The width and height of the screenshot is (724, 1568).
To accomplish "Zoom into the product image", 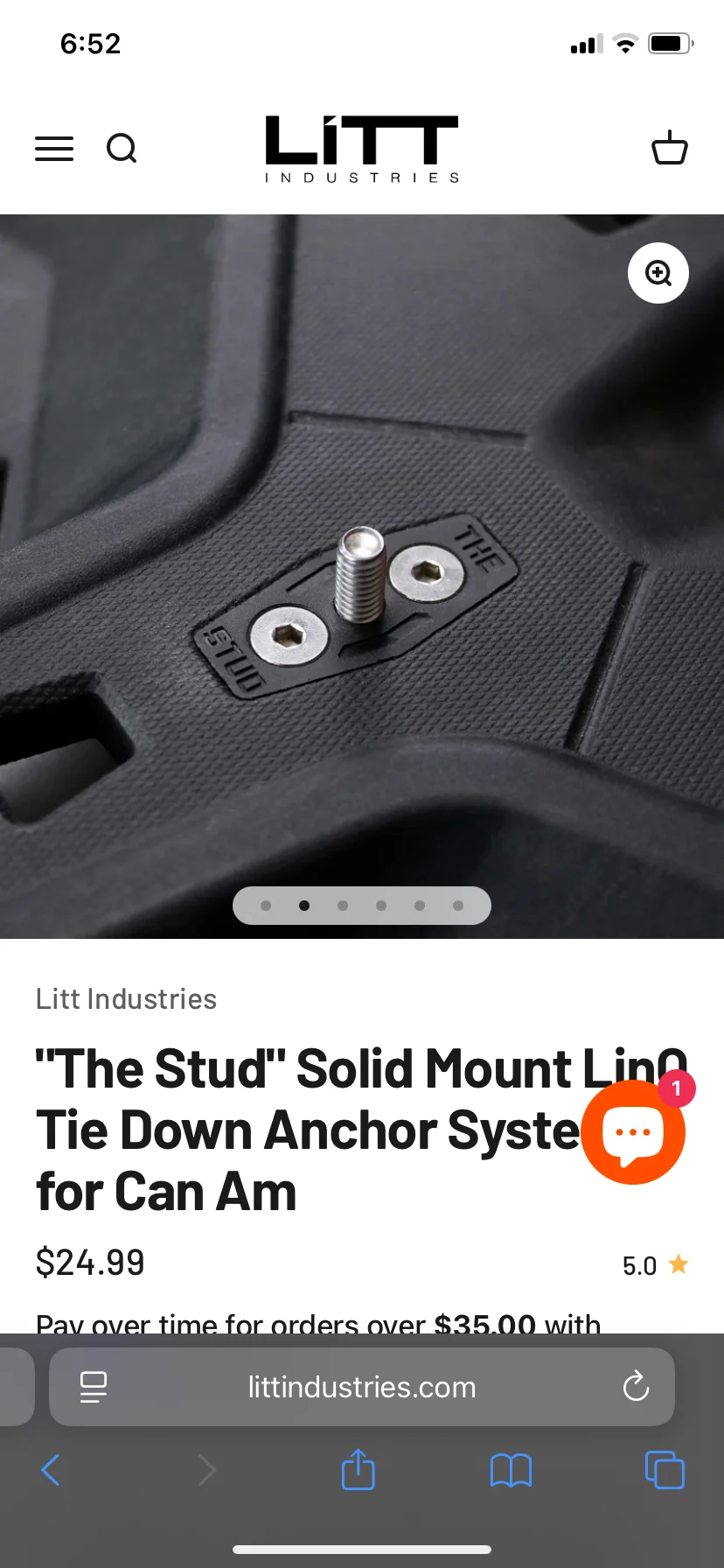I will click(x=658, y=273).
